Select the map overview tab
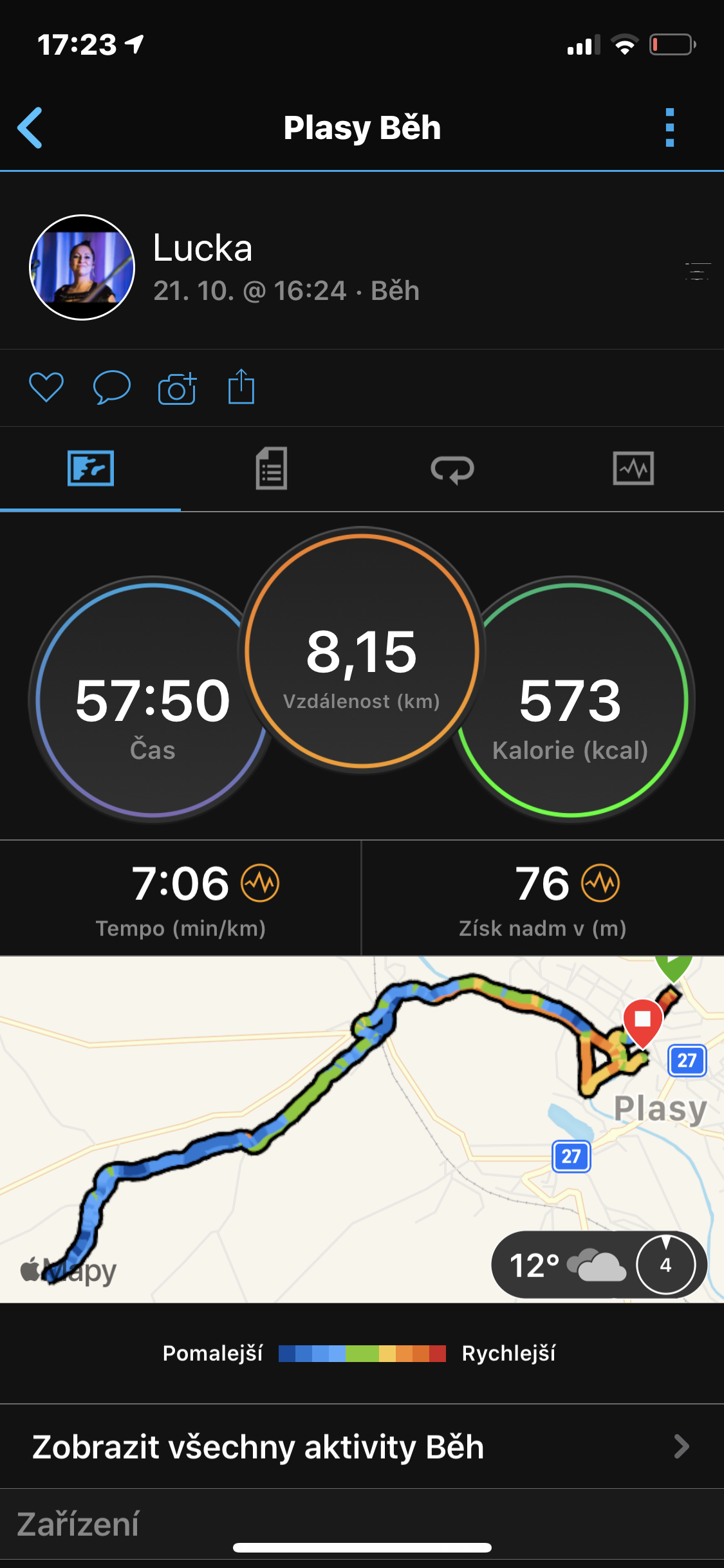This screenshot has height=1568, width=724. tap(91, 468)
